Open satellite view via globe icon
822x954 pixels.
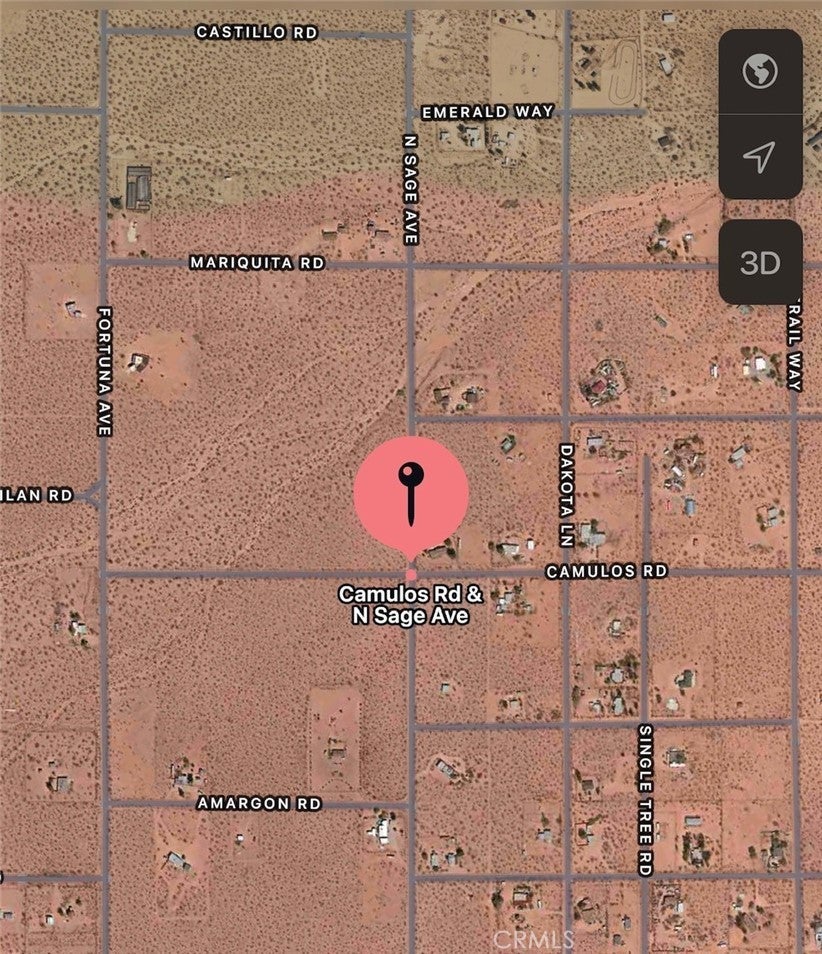pos(762,71)
